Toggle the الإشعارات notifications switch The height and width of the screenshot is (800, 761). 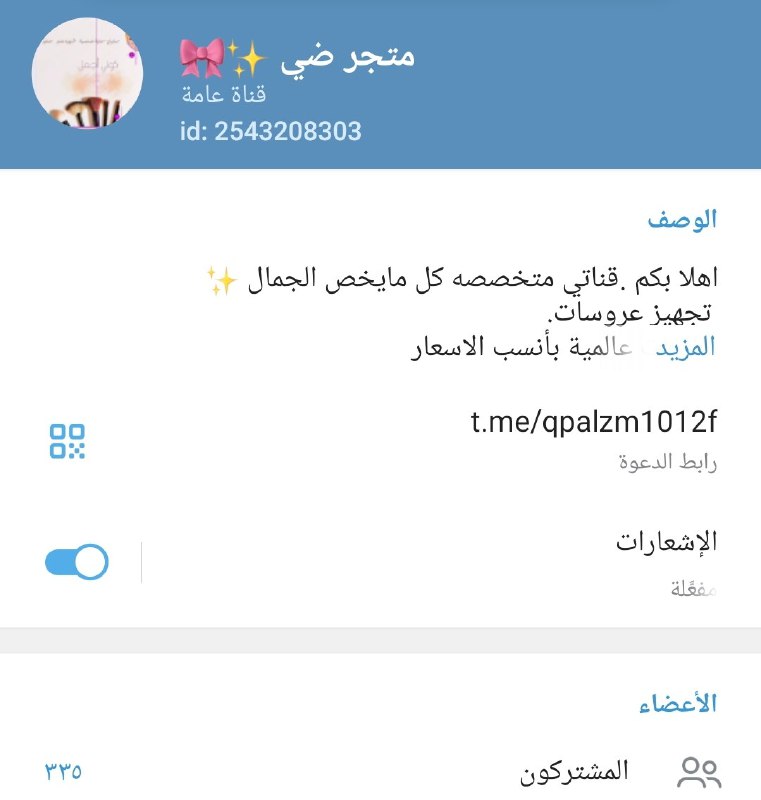click(x=77, y=562)
